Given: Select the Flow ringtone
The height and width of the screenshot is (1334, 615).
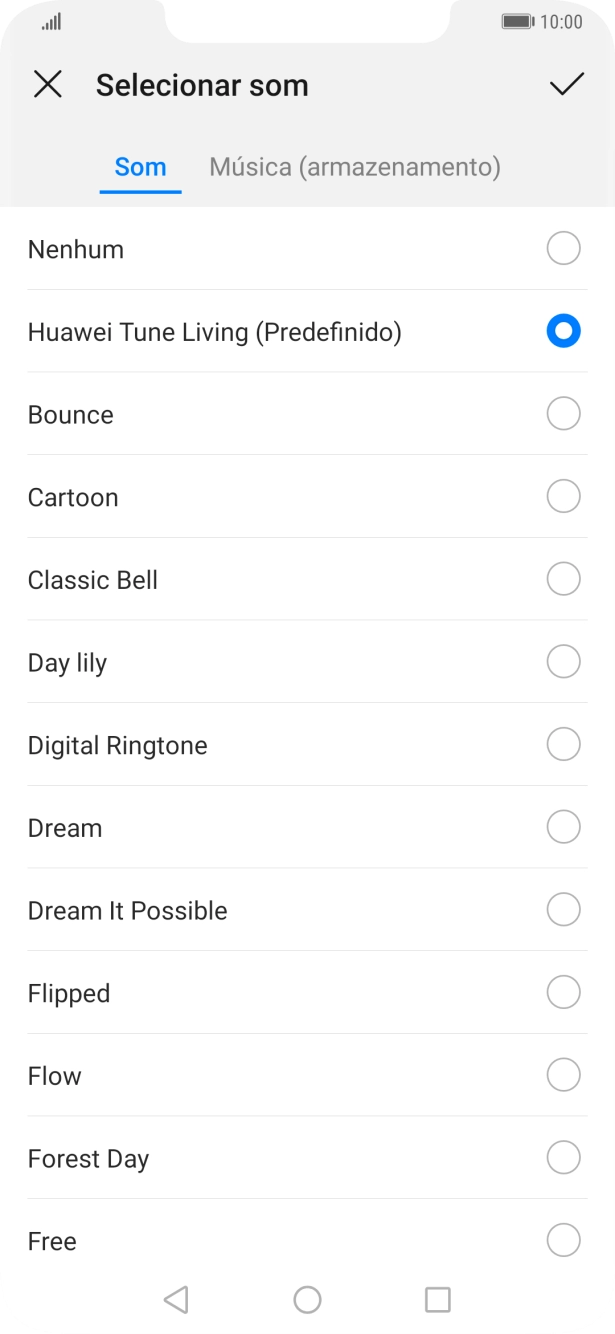Looking at the screenshot, I should coord(563,1075).
